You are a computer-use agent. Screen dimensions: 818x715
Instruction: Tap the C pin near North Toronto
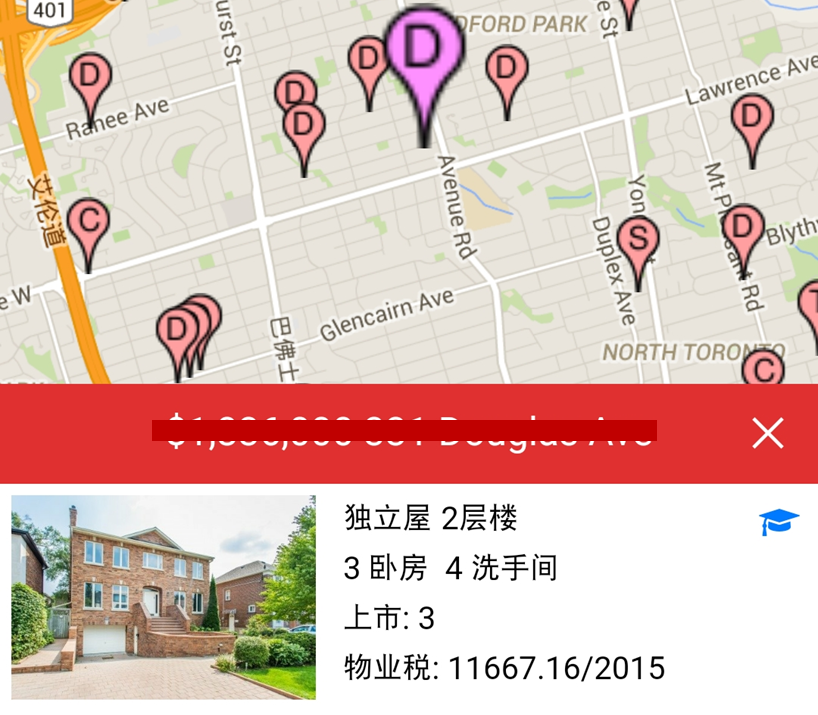763,369
